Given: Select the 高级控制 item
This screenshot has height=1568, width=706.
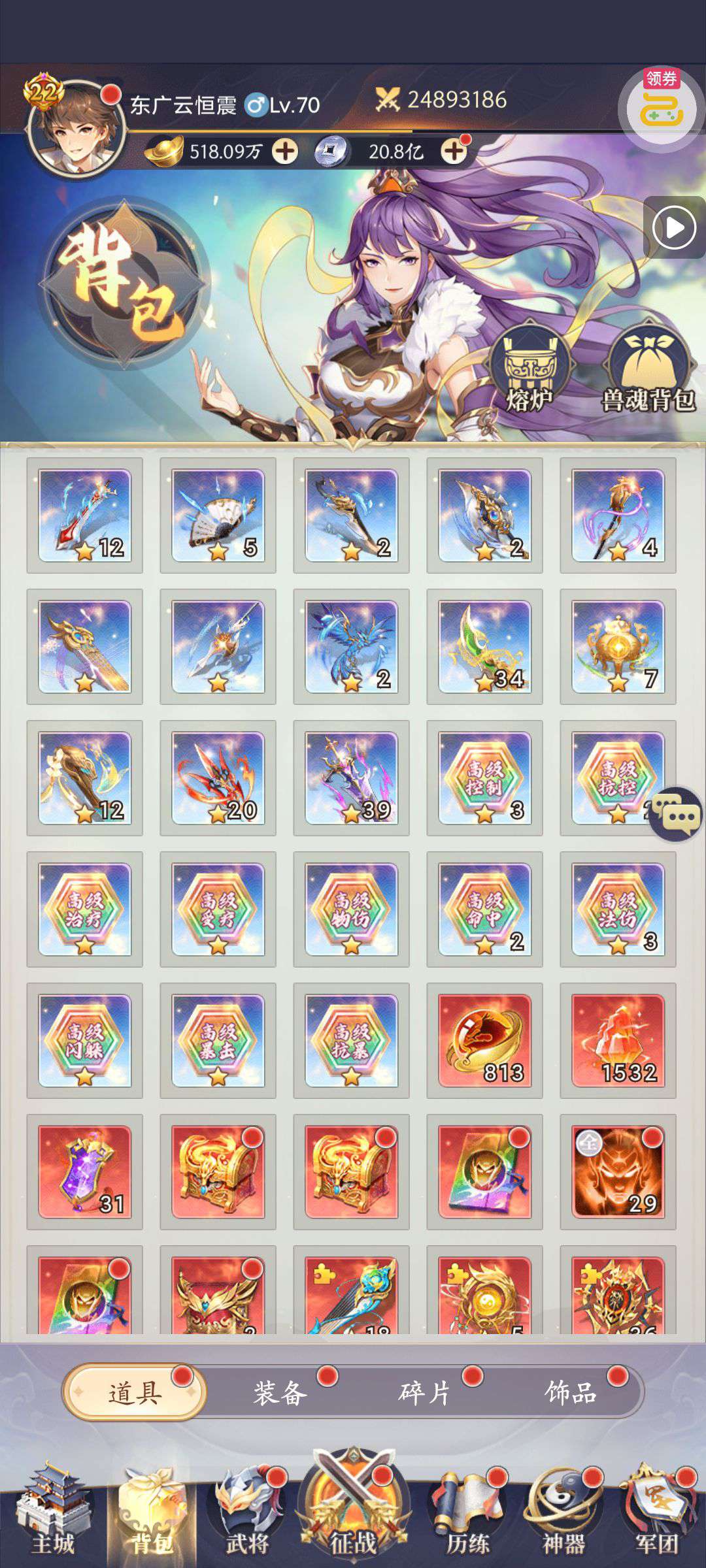Looking at the screenshot, I should tap(484, 777).
